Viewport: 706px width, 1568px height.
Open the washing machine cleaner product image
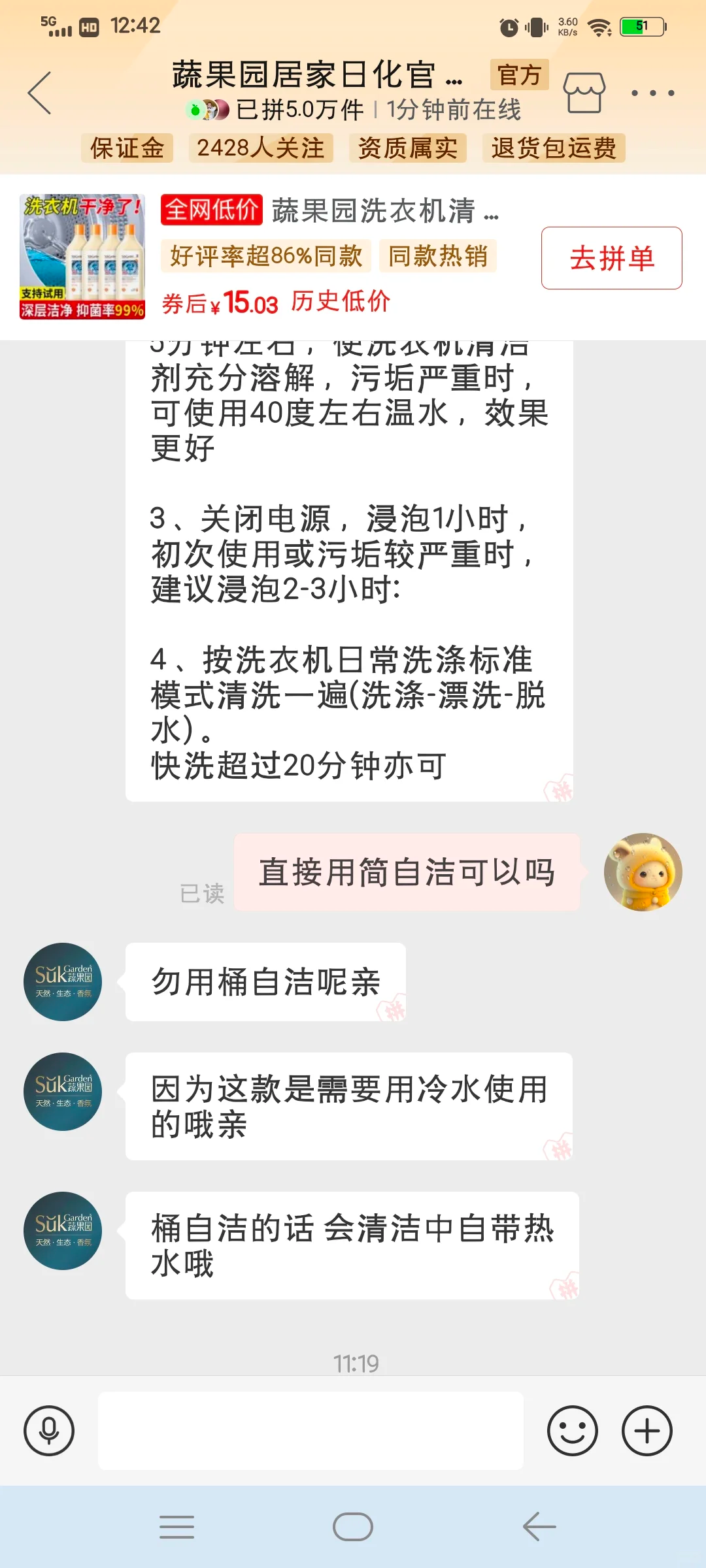point(82,257)
